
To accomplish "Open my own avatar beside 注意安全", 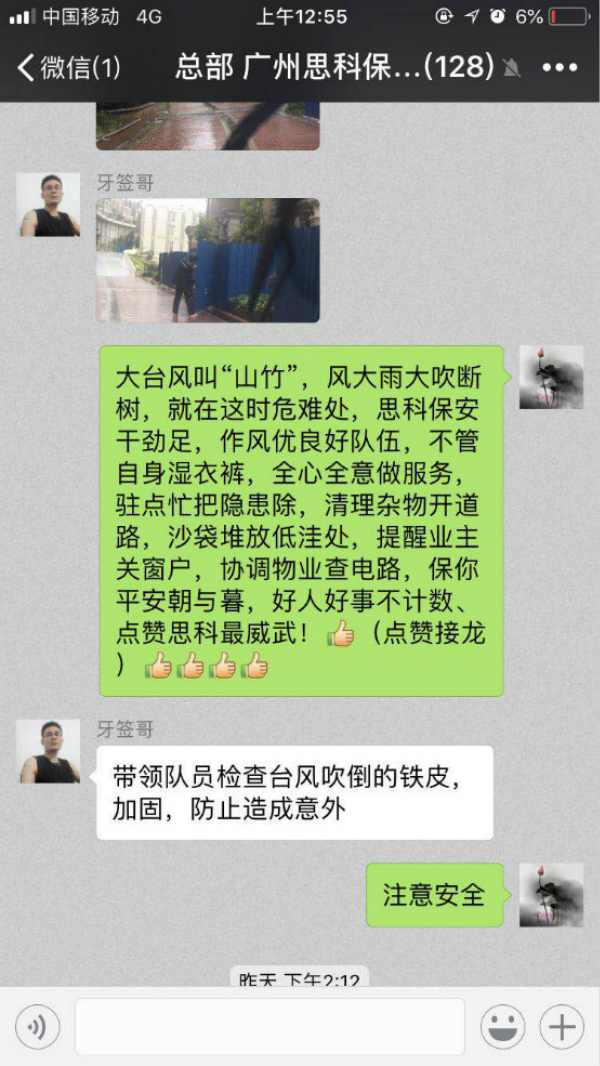I will [551, 895].
